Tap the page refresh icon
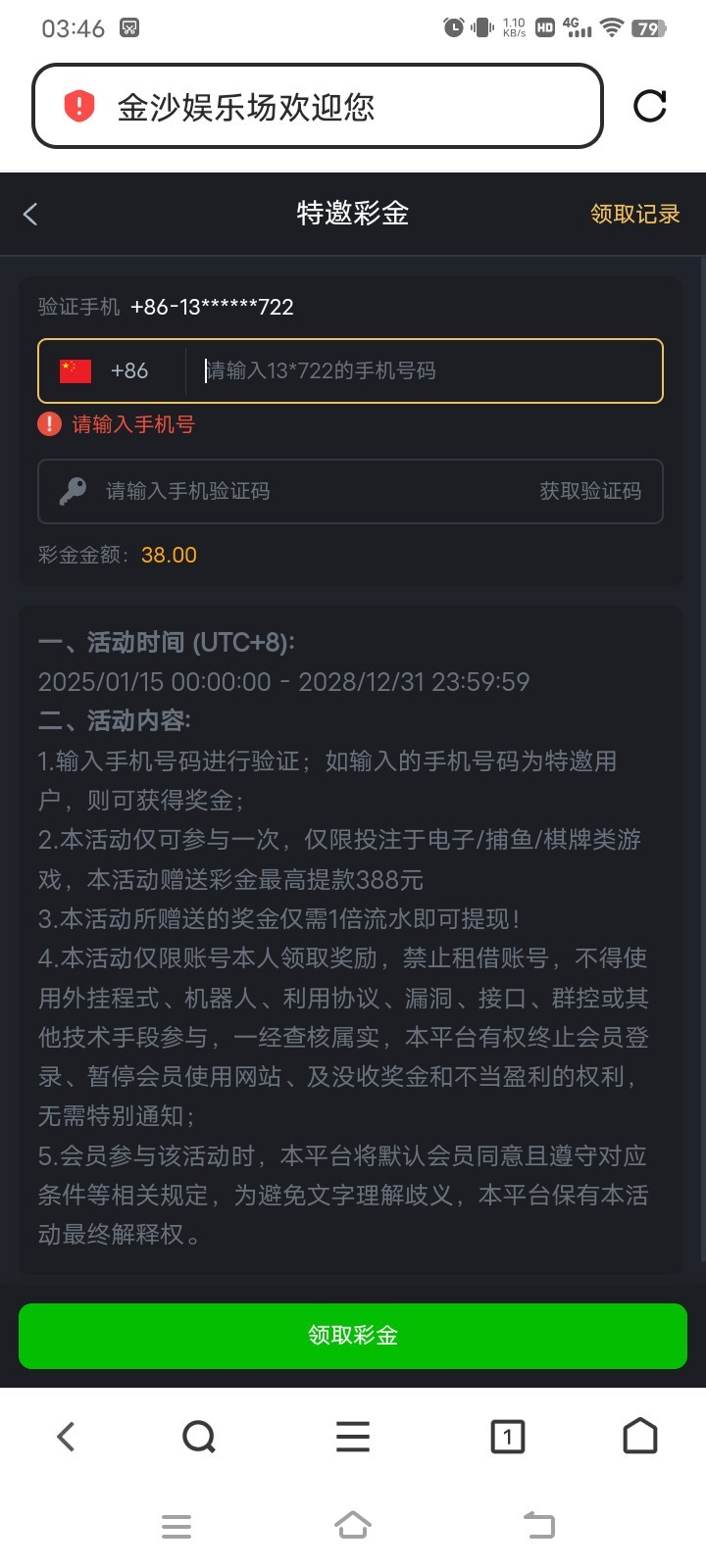This screenshot has height=1568, width=706. pyautogui.click(x=651, y=108)
